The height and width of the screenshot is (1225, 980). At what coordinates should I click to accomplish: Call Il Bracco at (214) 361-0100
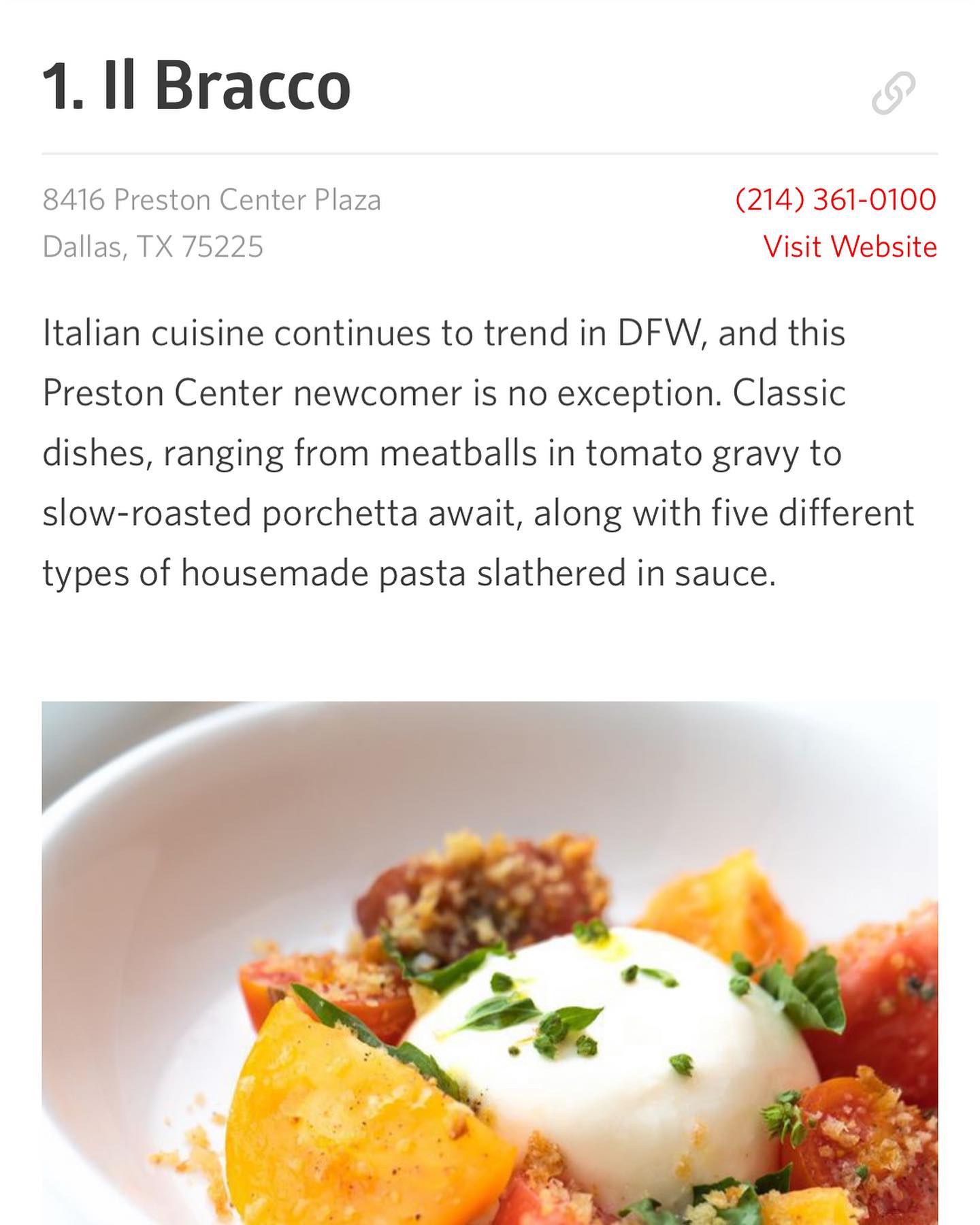836,200
